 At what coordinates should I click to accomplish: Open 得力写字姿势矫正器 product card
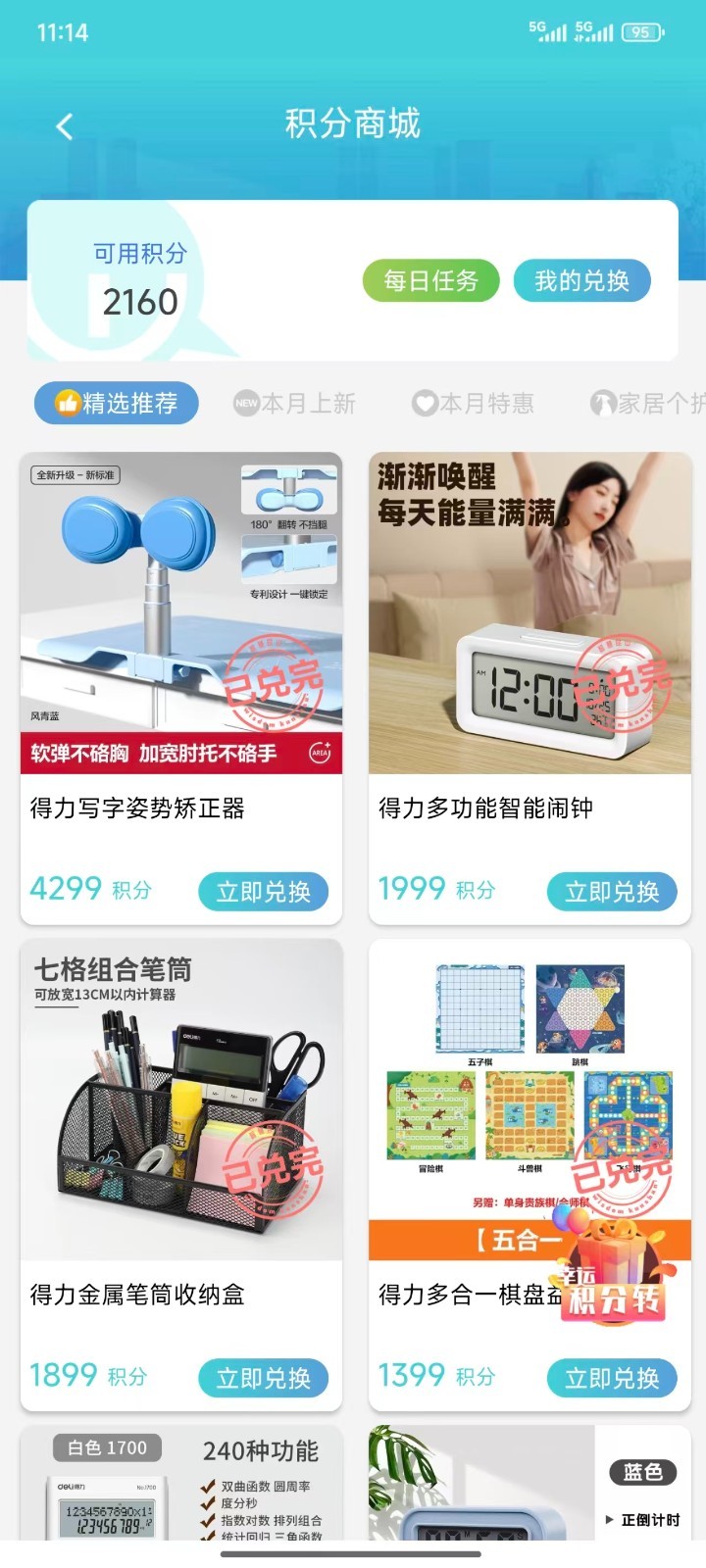click(180, 627)
